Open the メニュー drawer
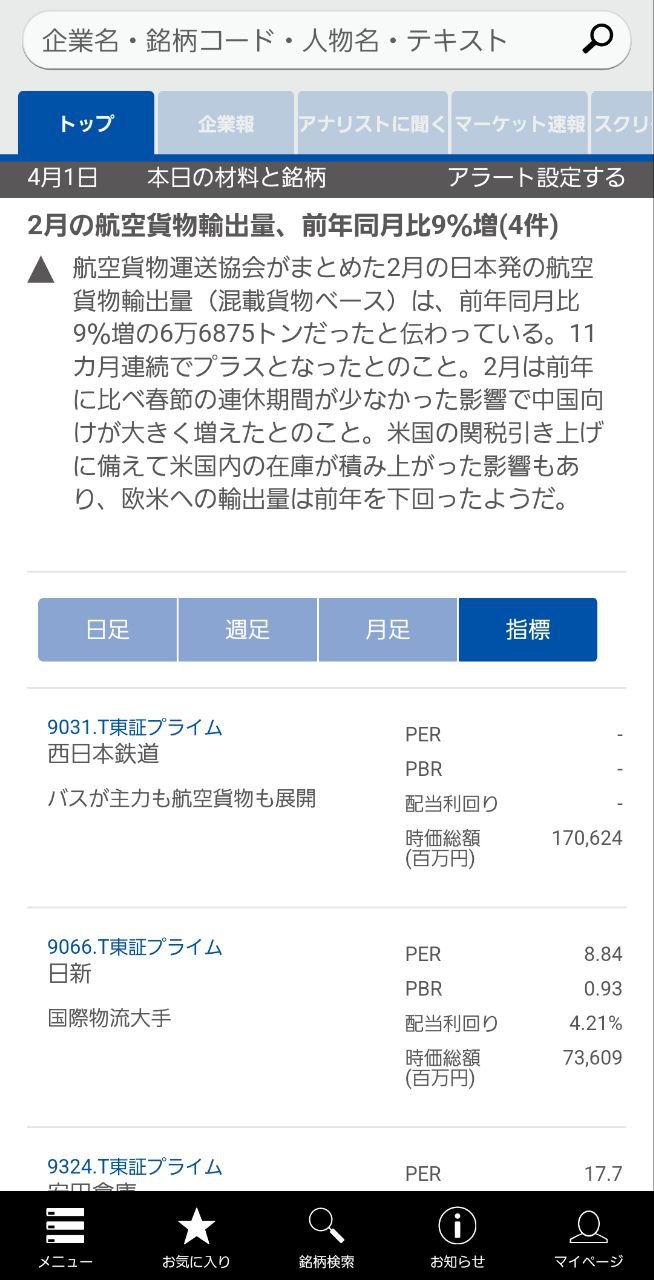 (65, 1236)
